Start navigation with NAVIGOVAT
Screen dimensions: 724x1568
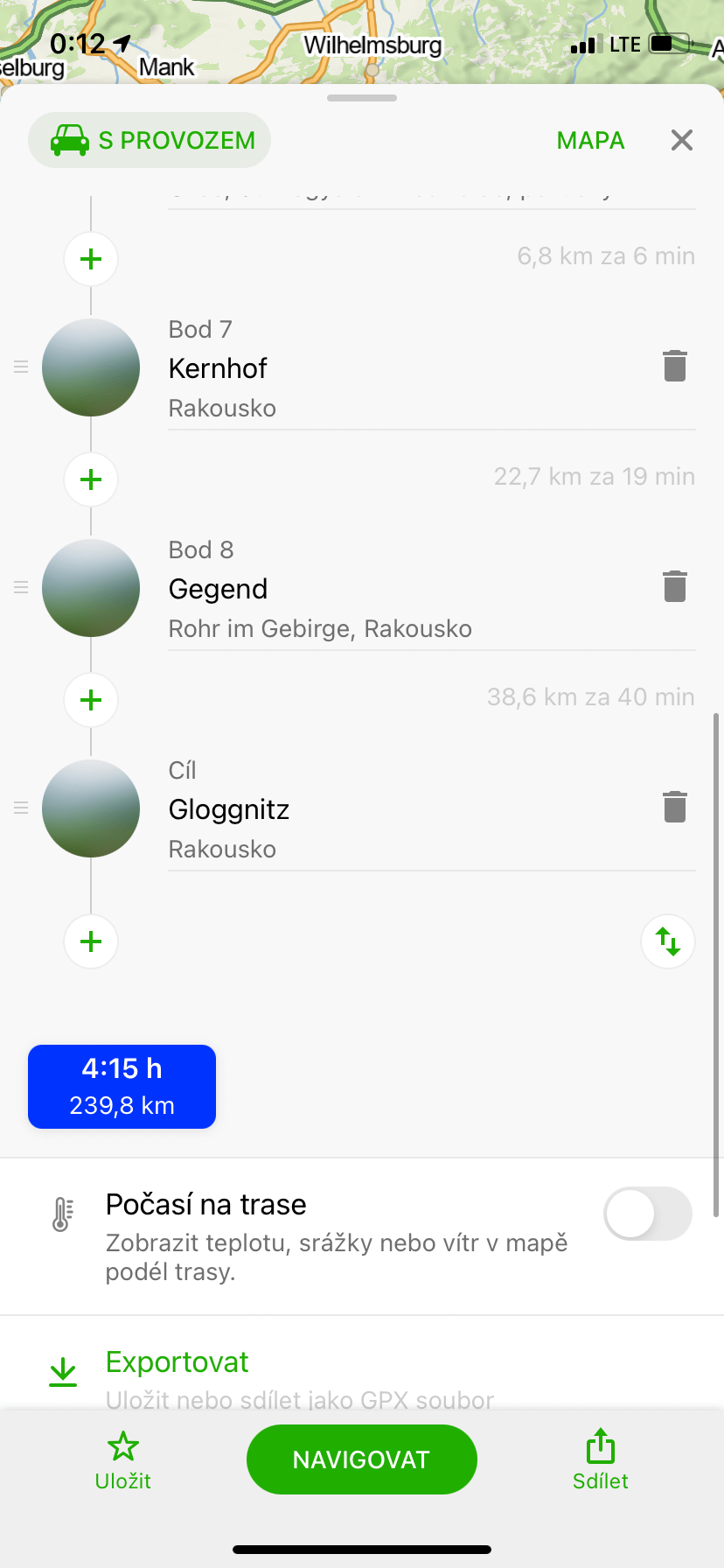coord(361,1459)
